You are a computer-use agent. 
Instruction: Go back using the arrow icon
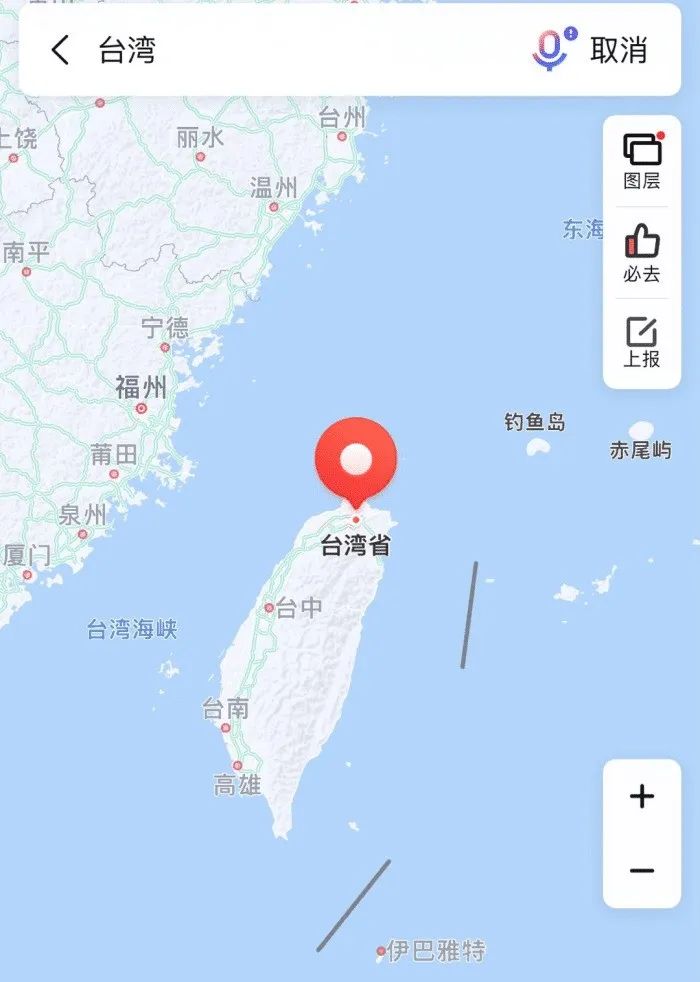pos(60,50)
